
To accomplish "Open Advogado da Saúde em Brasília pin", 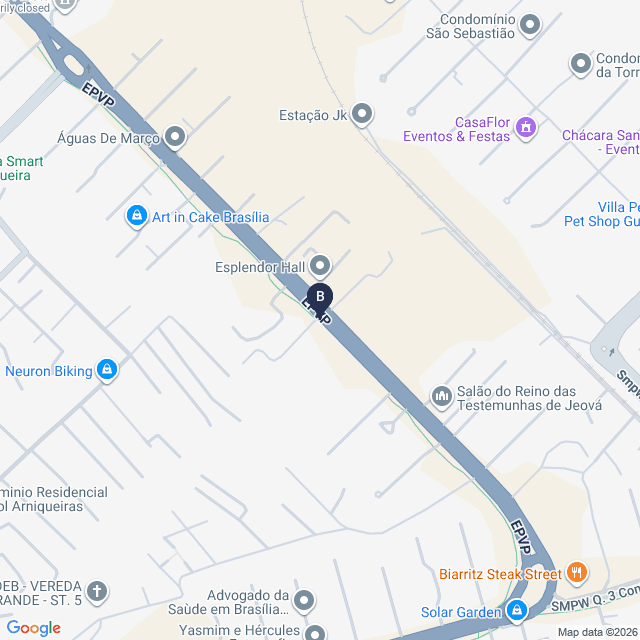I will coord(304,601).
